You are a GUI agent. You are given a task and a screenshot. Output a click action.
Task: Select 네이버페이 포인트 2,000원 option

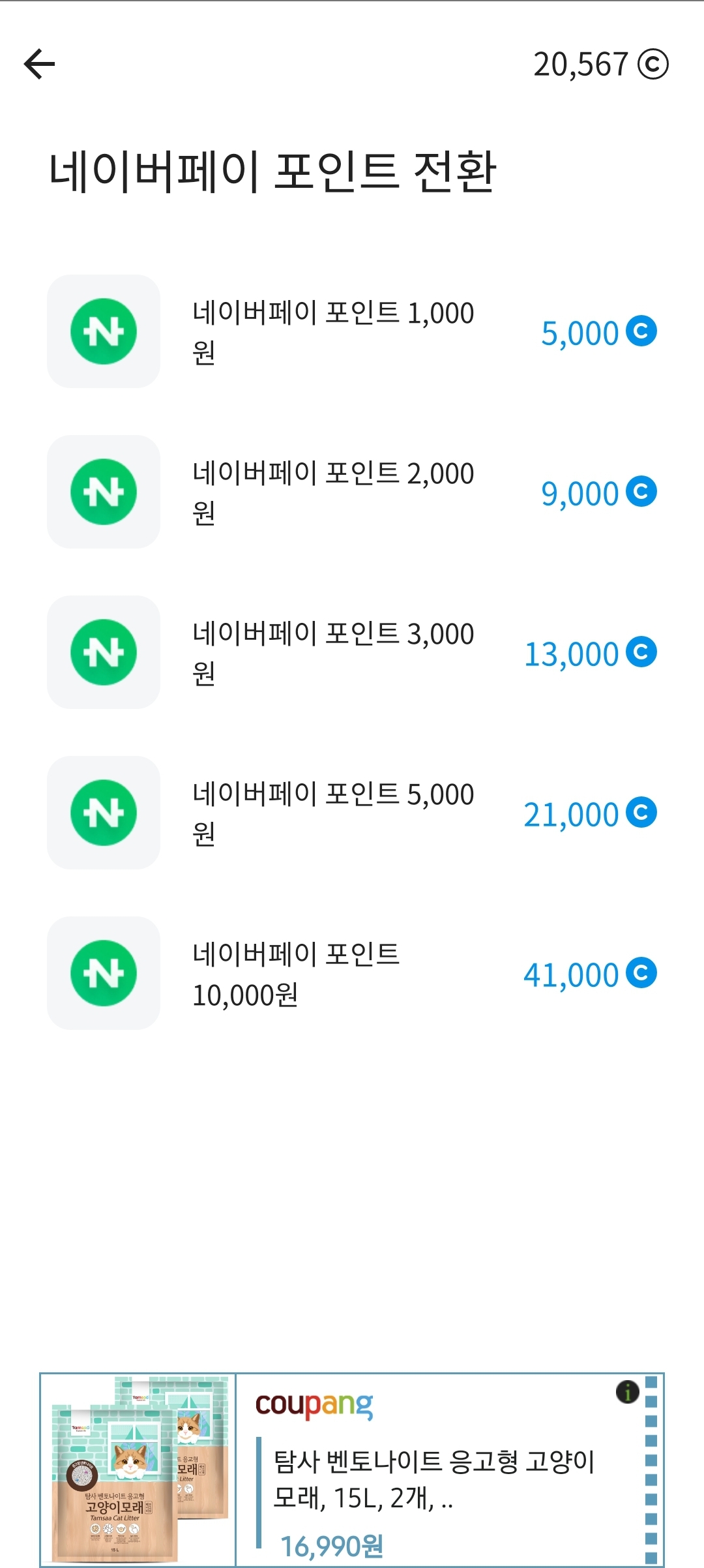pos(352,492)
